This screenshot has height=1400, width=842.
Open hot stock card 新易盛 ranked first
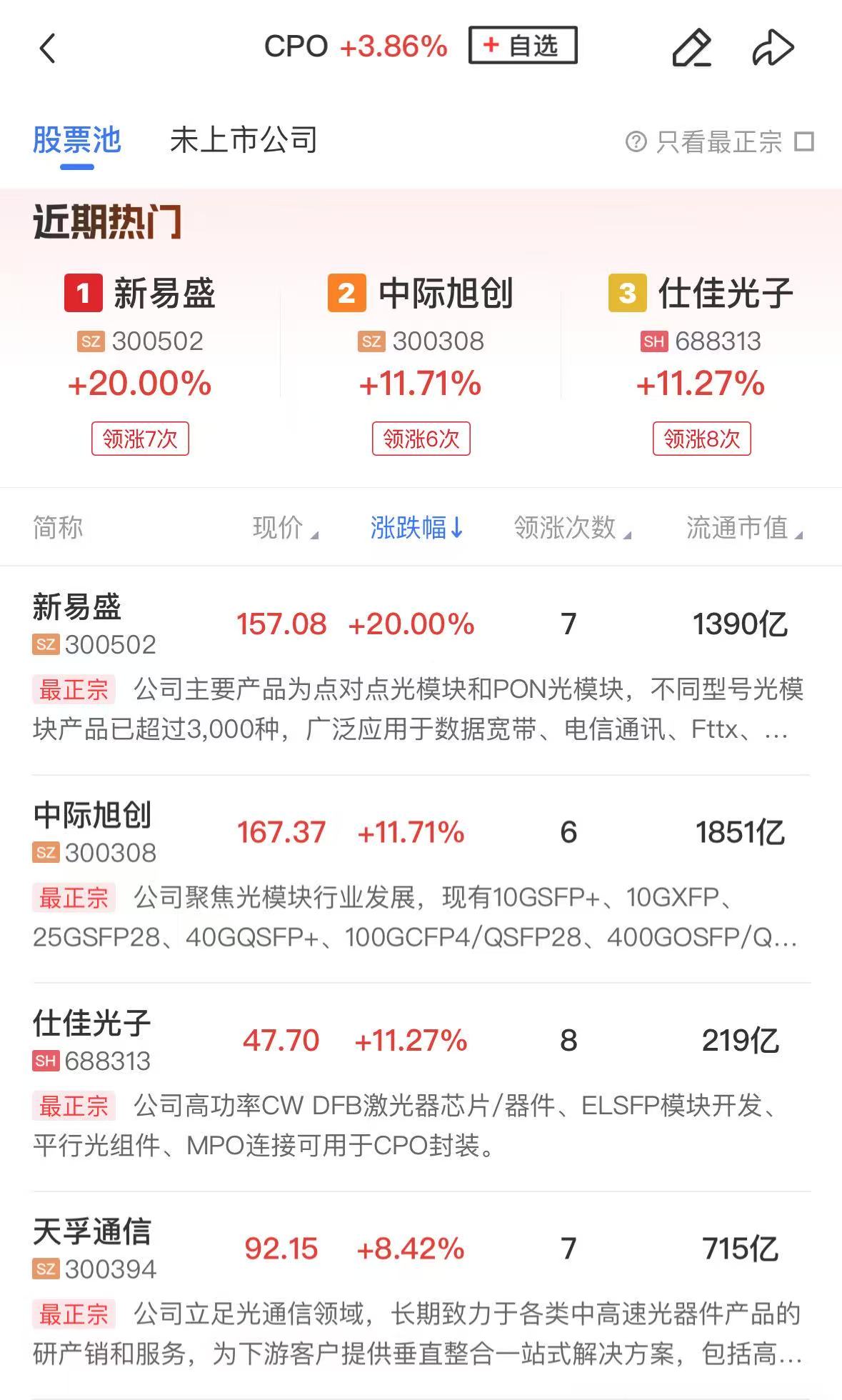[140, 364]
